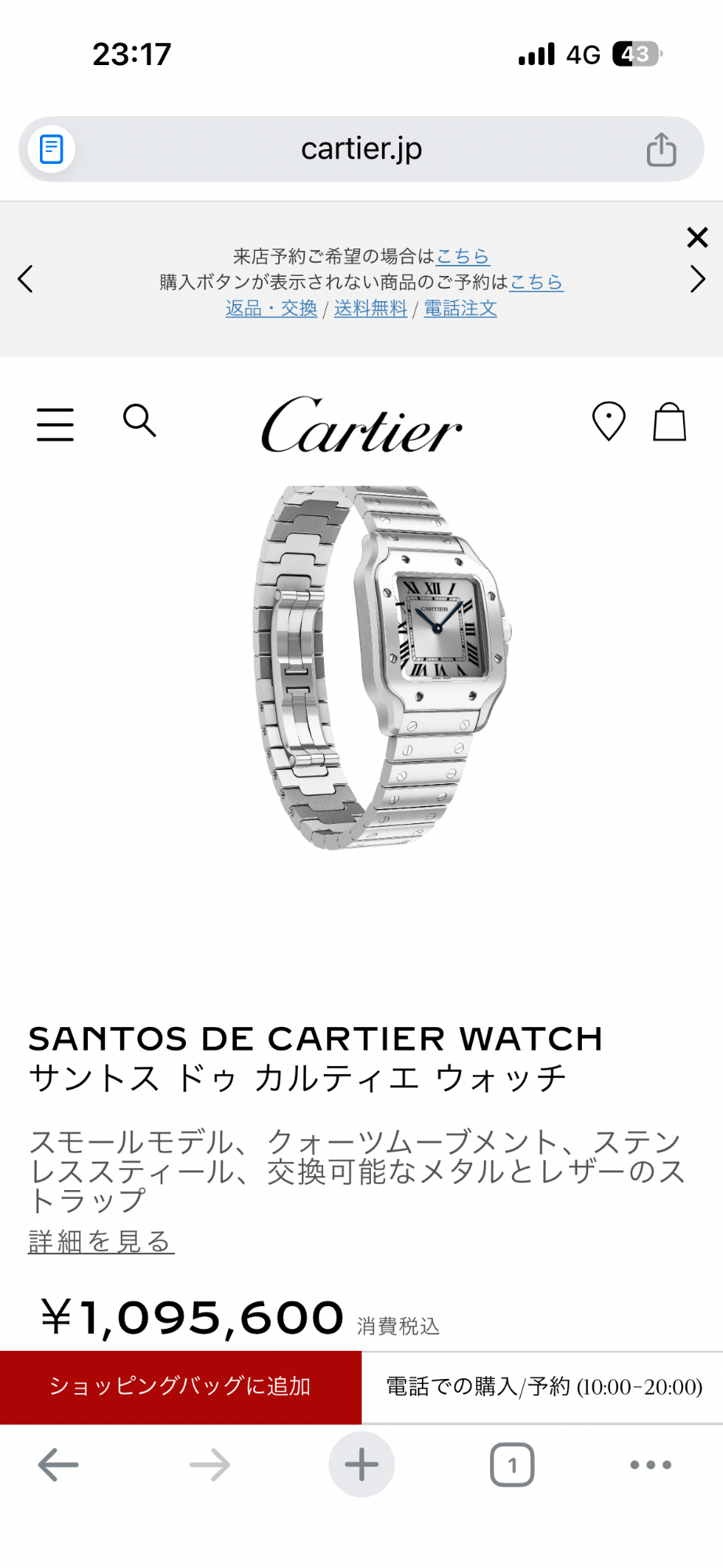Image resolution: width=723 pixels, height=1568 pixels.
Task: Share this page from the address bar
Action: point(661,149)
